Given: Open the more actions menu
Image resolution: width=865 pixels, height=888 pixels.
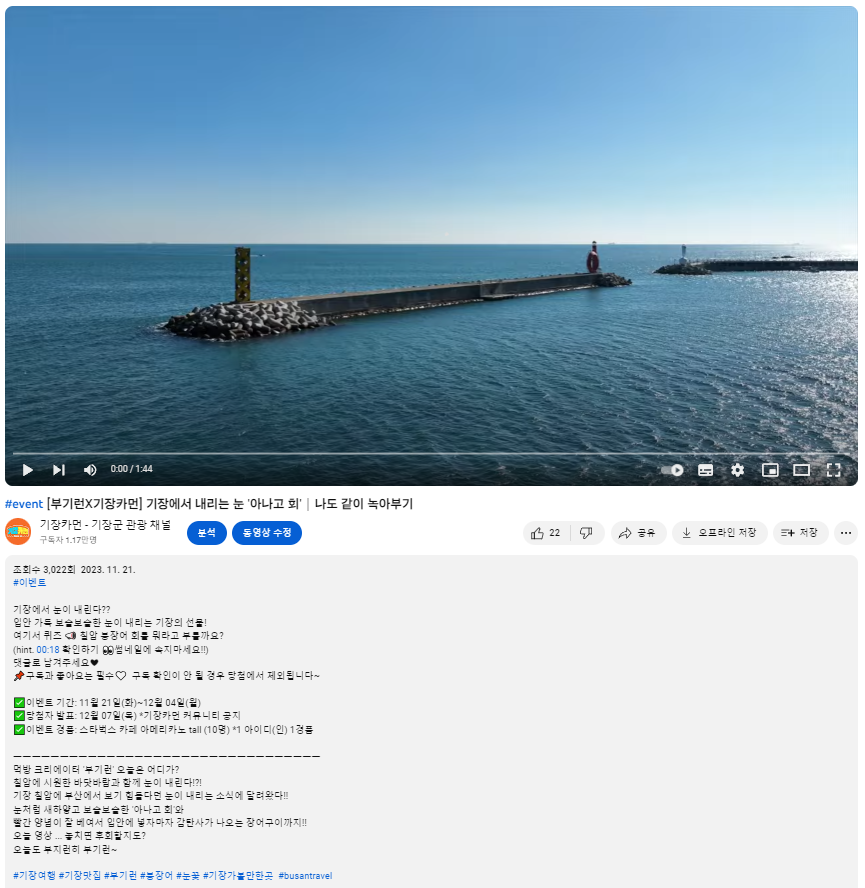Looking at the screenshot, I should [x=846, y=533].
